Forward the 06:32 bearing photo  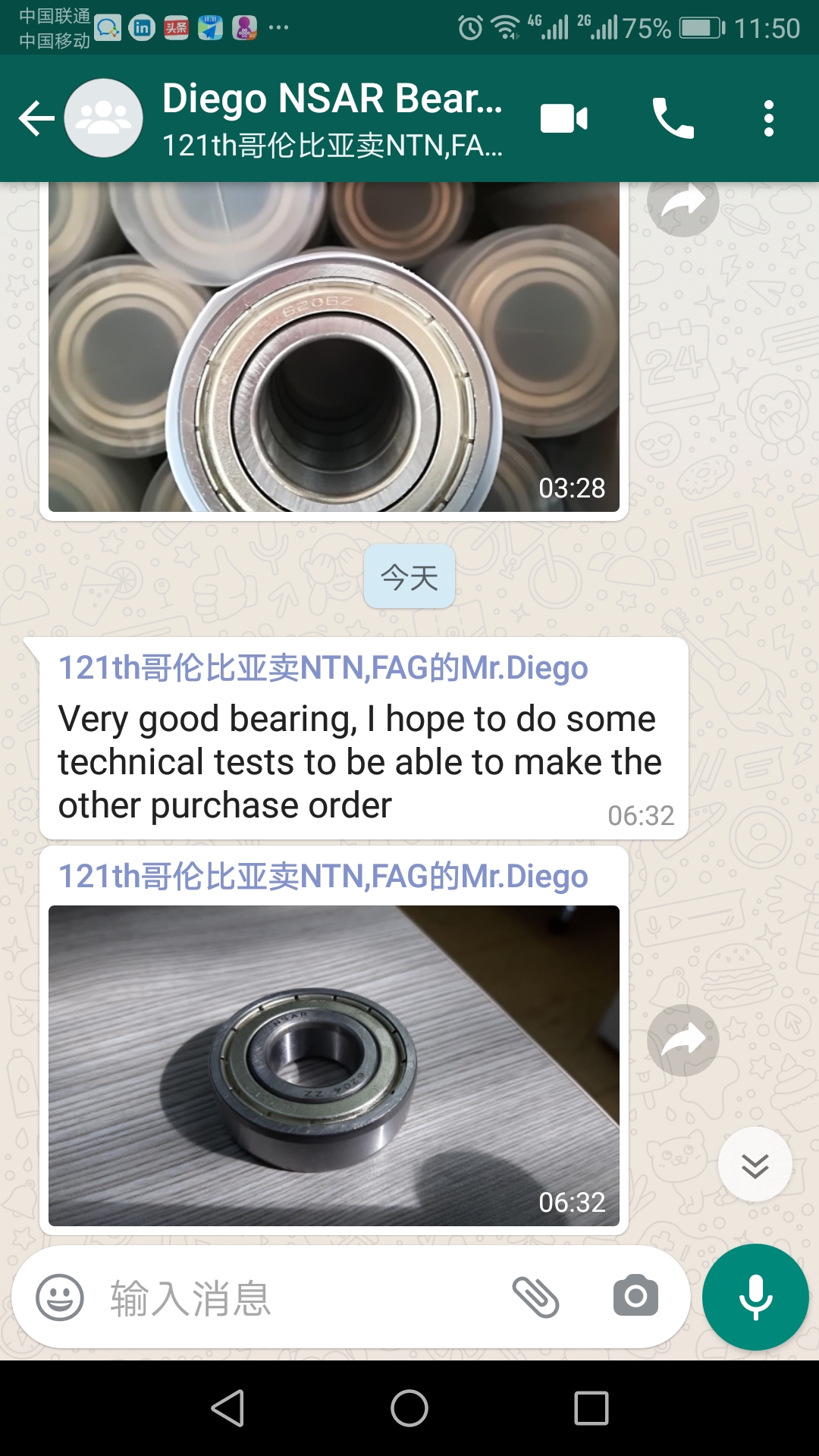point(682,1040)
